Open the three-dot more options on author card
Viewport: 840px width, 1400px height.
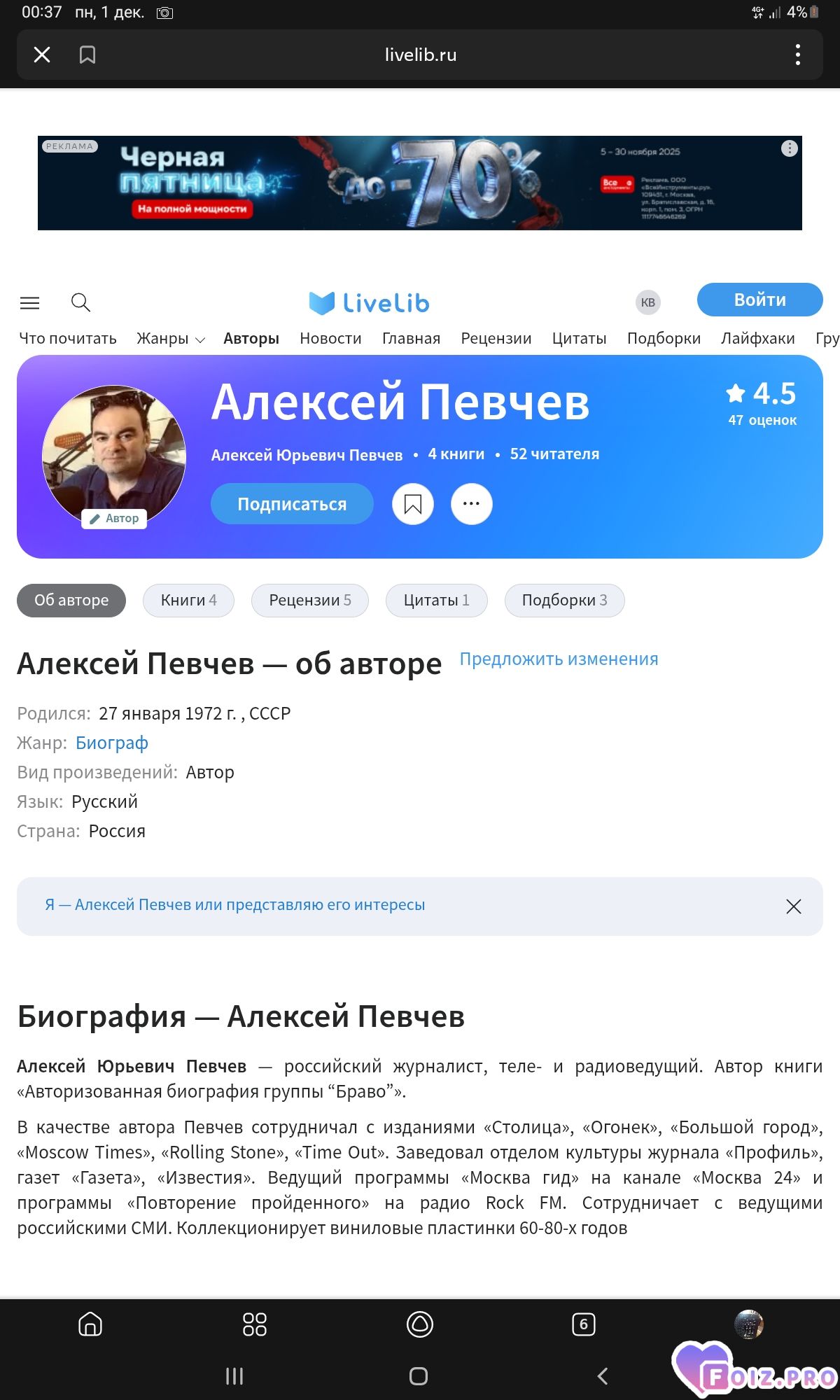tap(472, 504)
